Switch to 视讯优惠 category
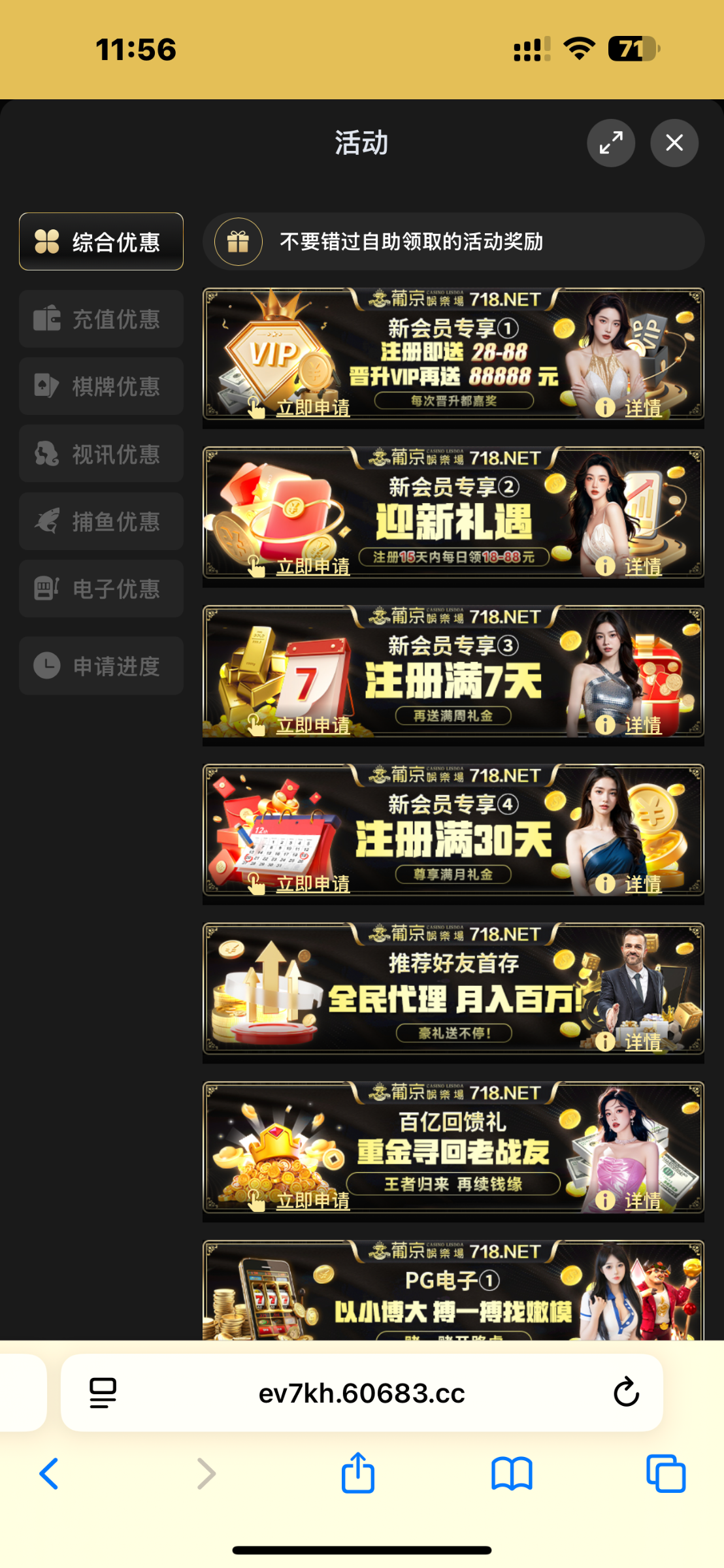This screenshot has width=724, height=1568. tap(101, 454)
